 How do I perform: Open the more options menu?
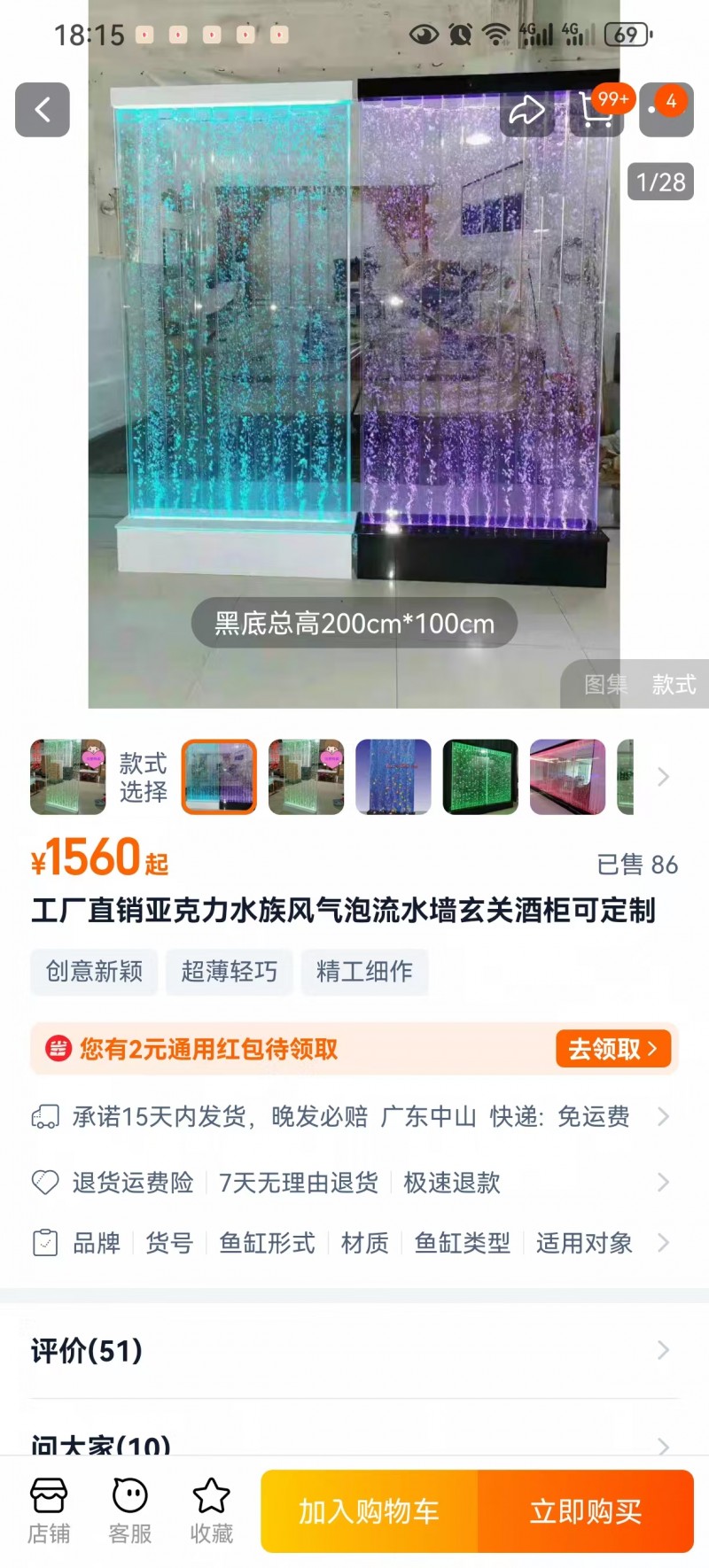pyautogui.click(x=666, y=110)
